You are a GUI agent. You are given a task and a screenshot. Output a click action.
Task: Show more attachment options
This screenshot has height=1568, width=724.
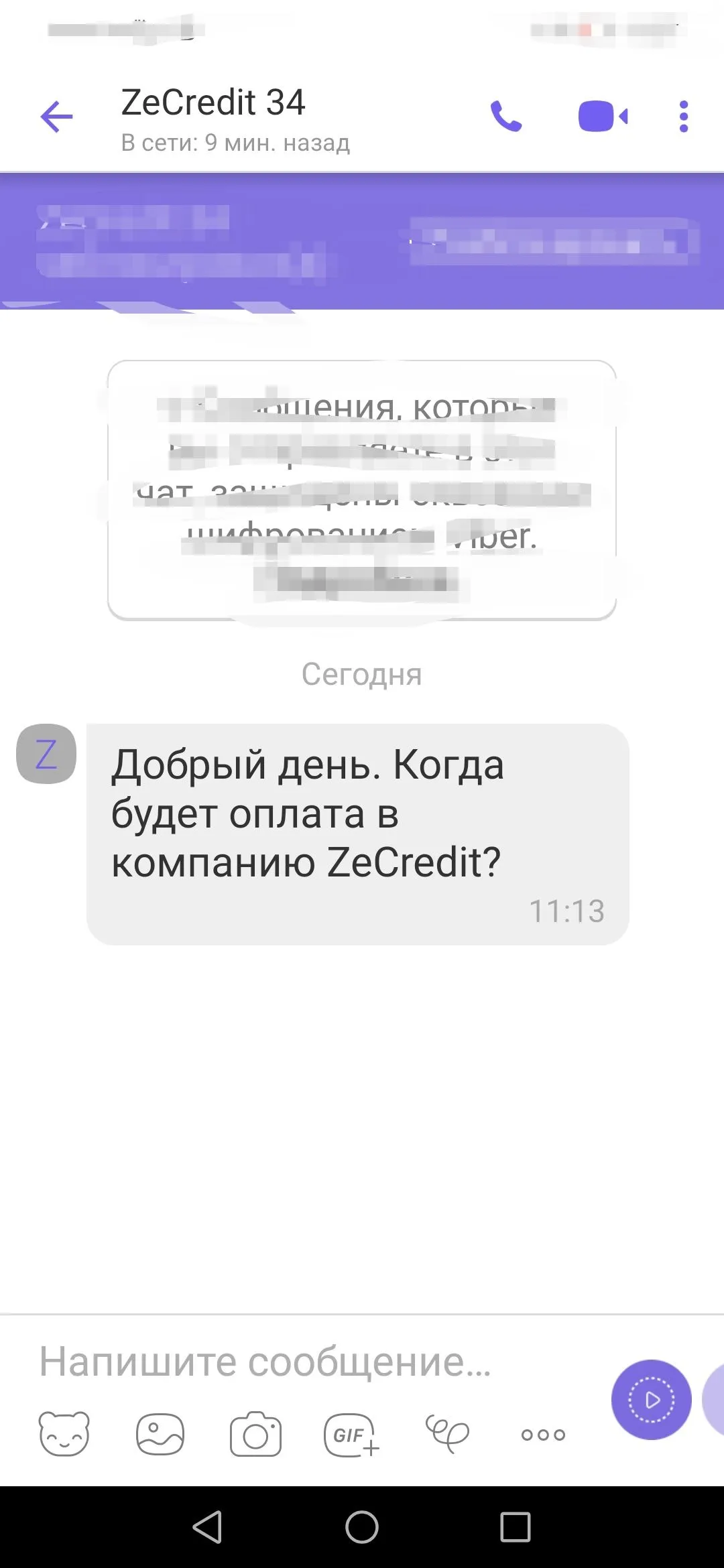543,1434
